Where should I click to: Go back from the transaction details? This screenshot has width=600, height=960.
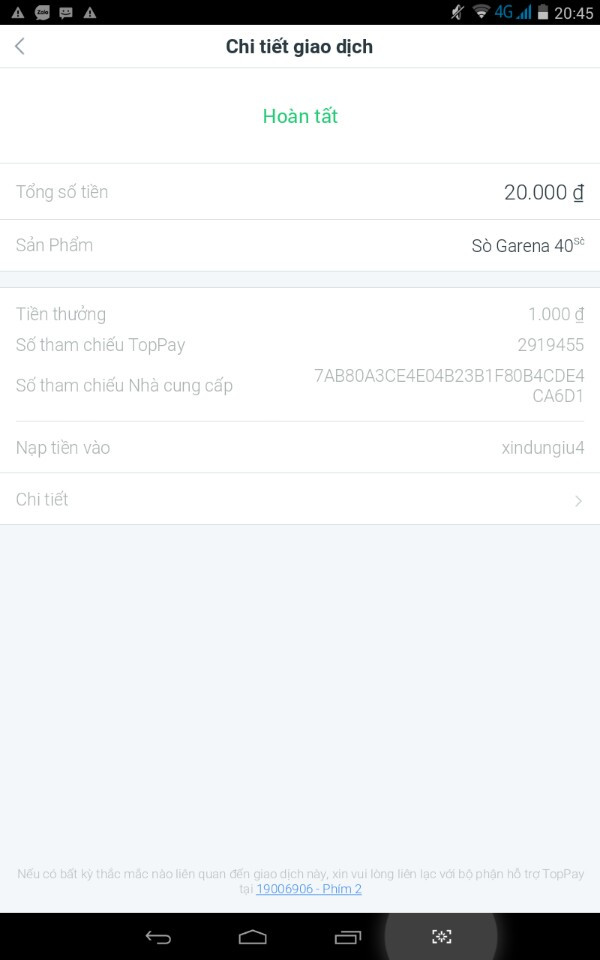pyautogui.click(x=20, y=46)
